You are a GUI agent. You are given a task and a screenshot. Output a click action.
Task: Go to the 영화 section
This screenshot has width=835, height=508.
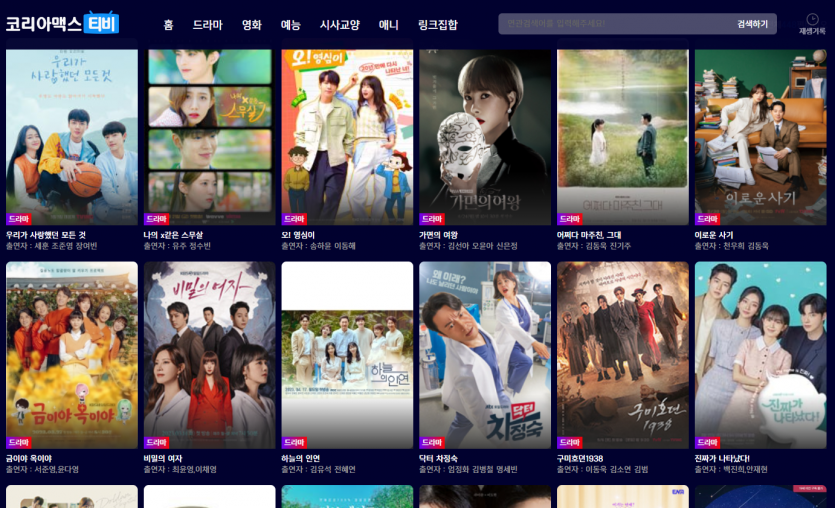(252, 25)
